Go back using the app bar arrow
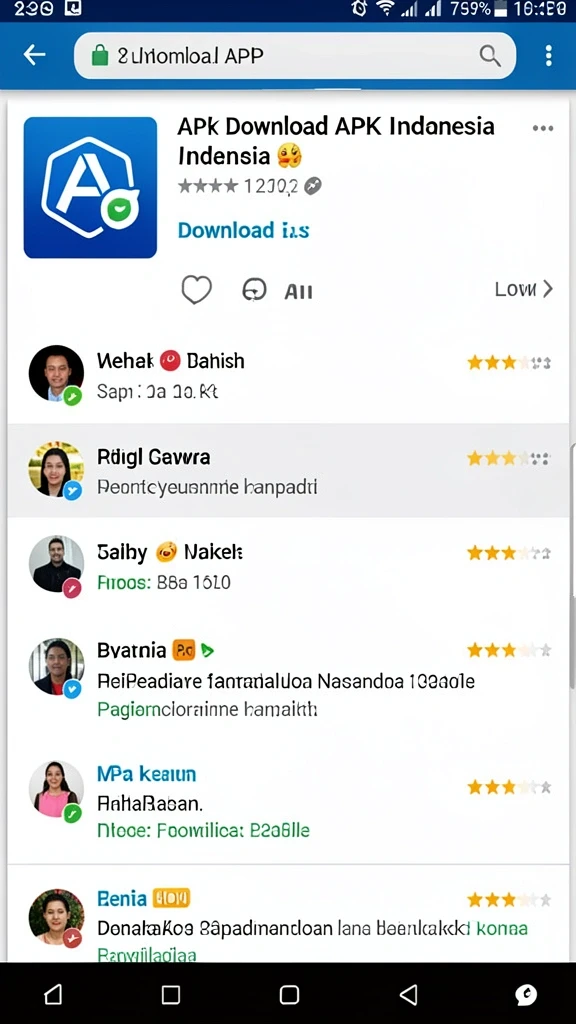576x1024 pixels. click(x=35, y=56)
